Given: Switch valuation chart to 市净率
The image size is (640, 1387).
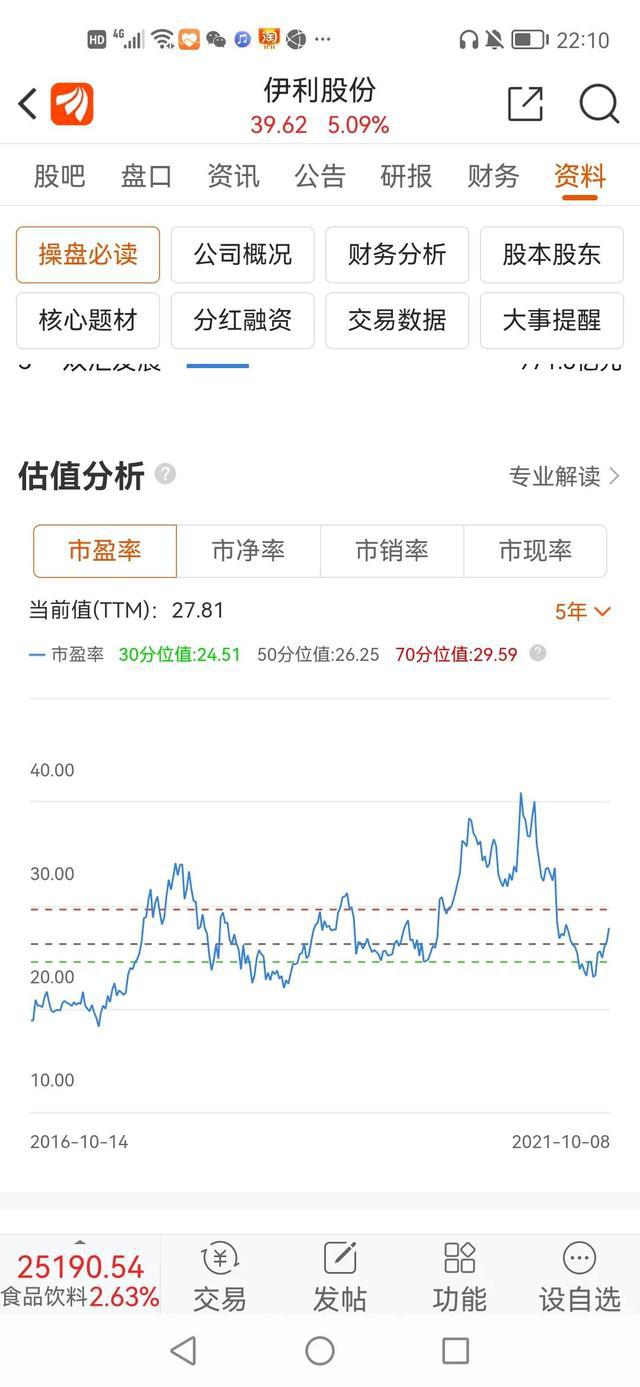Looking at the screenshot, I should (x=248, y=551).
